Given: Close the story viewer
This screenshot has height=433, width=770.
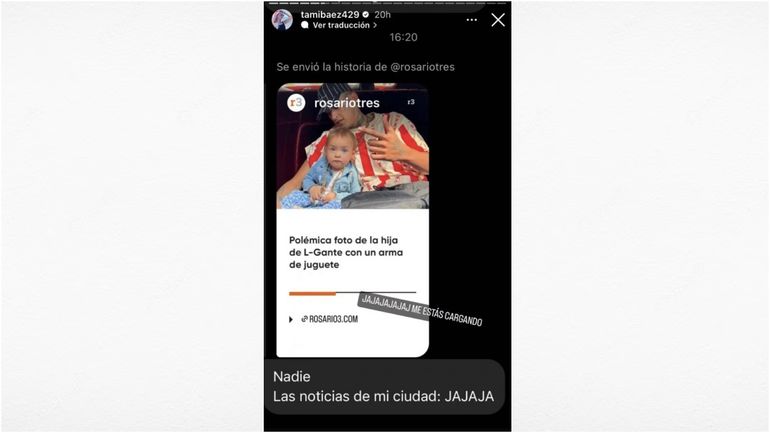Looking at the screenshot, I should click(x=497, y=19).
